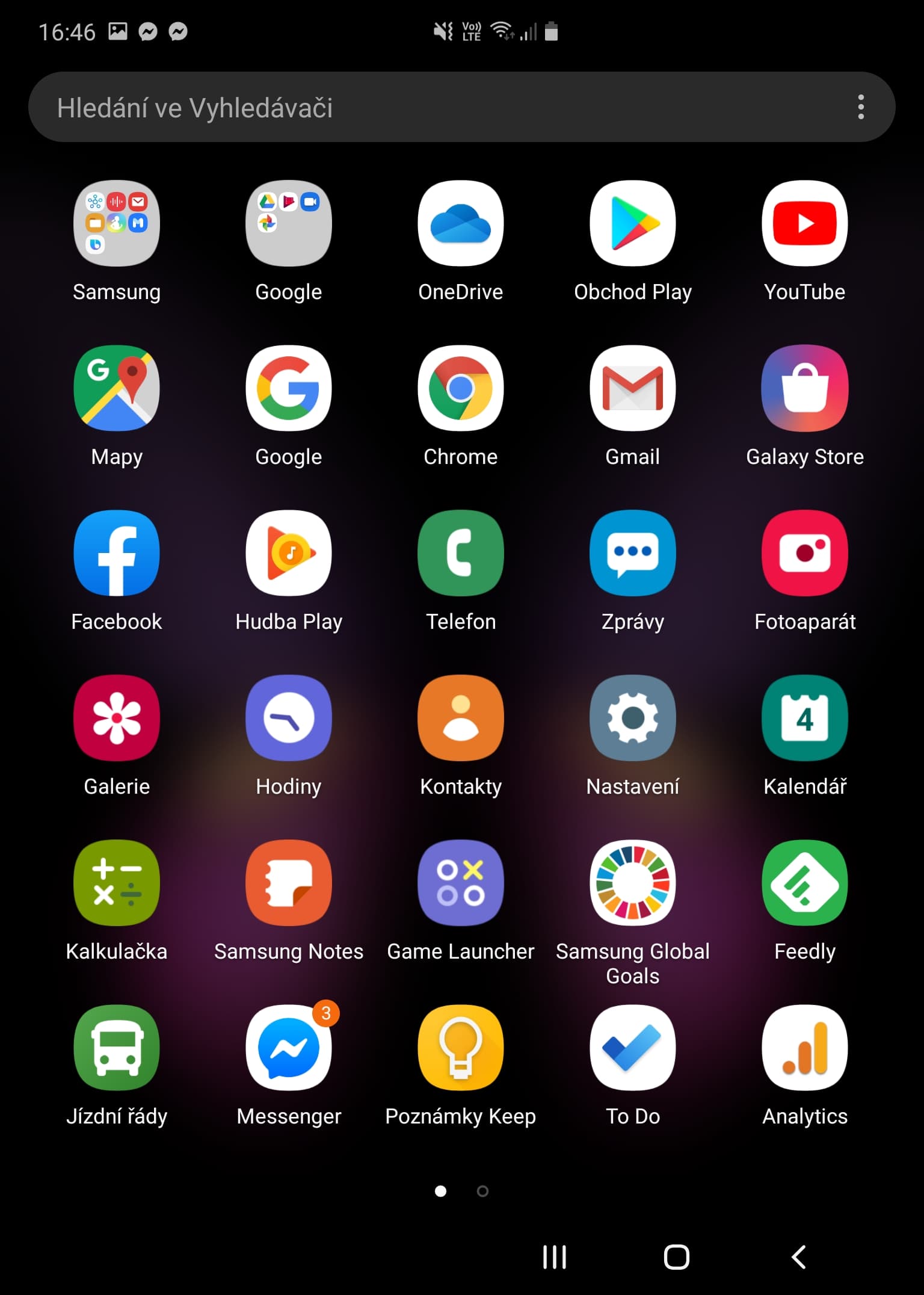Open Gmail
Image resolution: width=924 pixels, height=1295 pixels.
[x=633, y=389]
